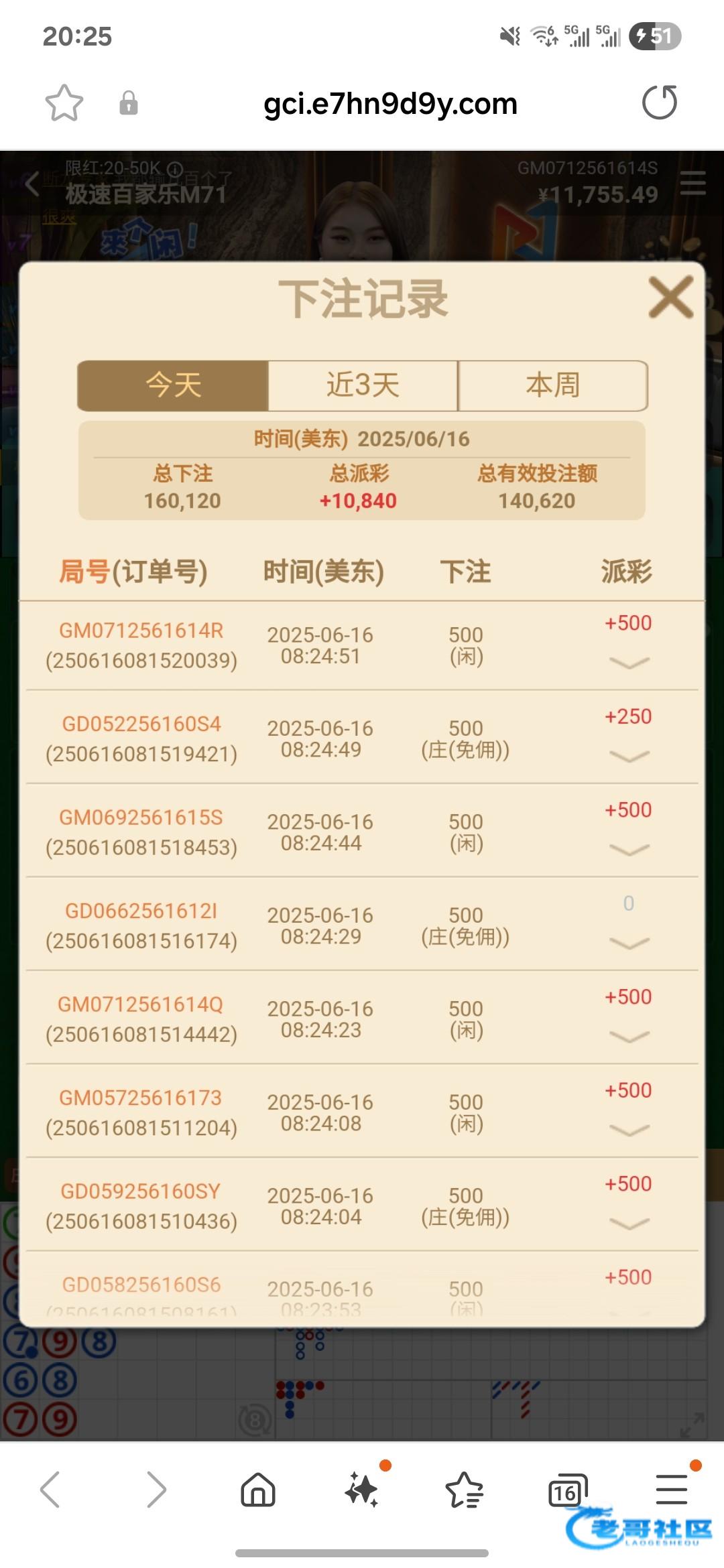This screenshot has height=1568, width=724.
Task: Open the bookmarks list in browser toolbar
Action: pos(464,1490)
